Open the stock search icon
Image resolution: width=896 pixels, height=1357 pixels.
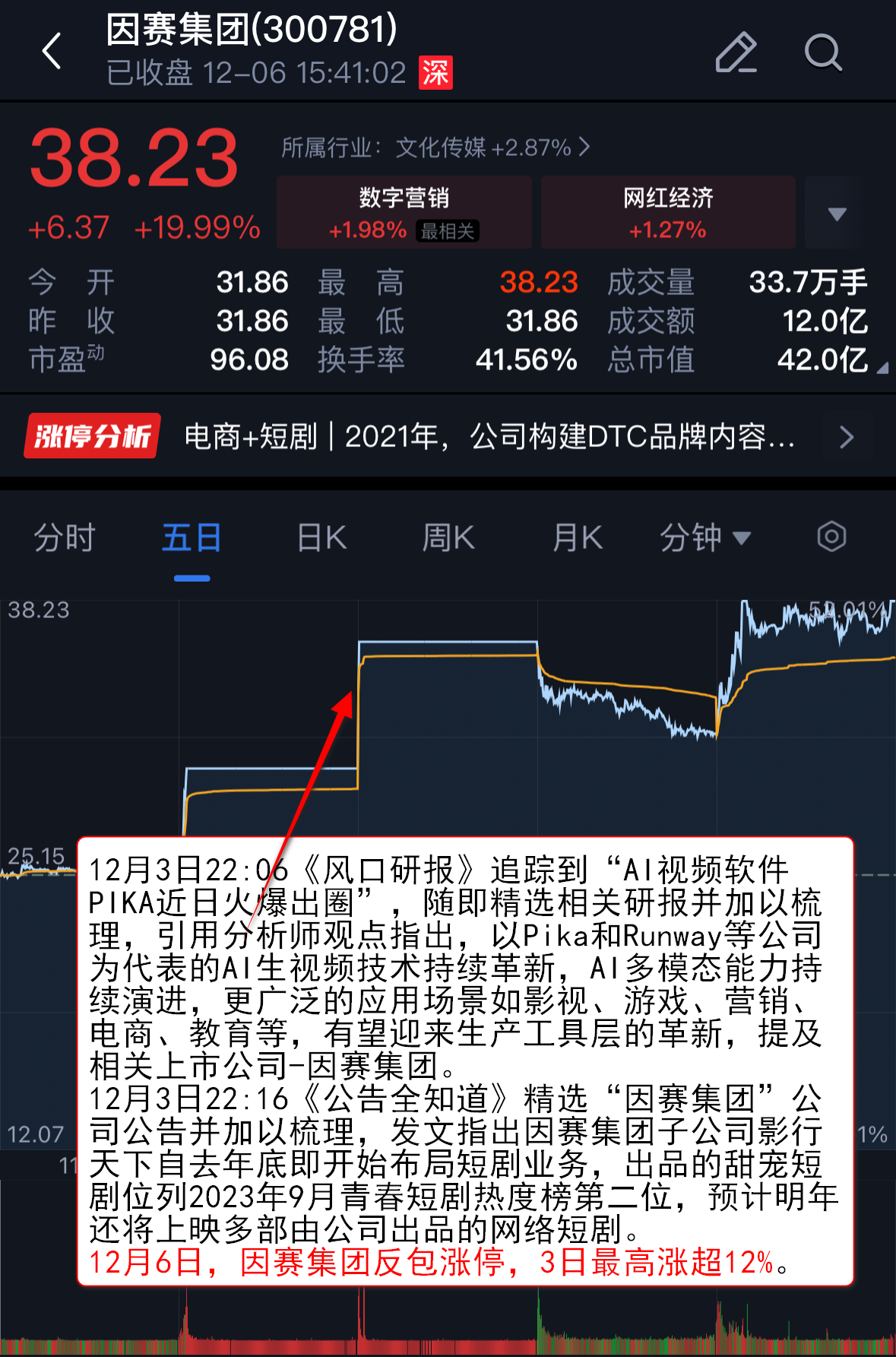coord(823,52)
